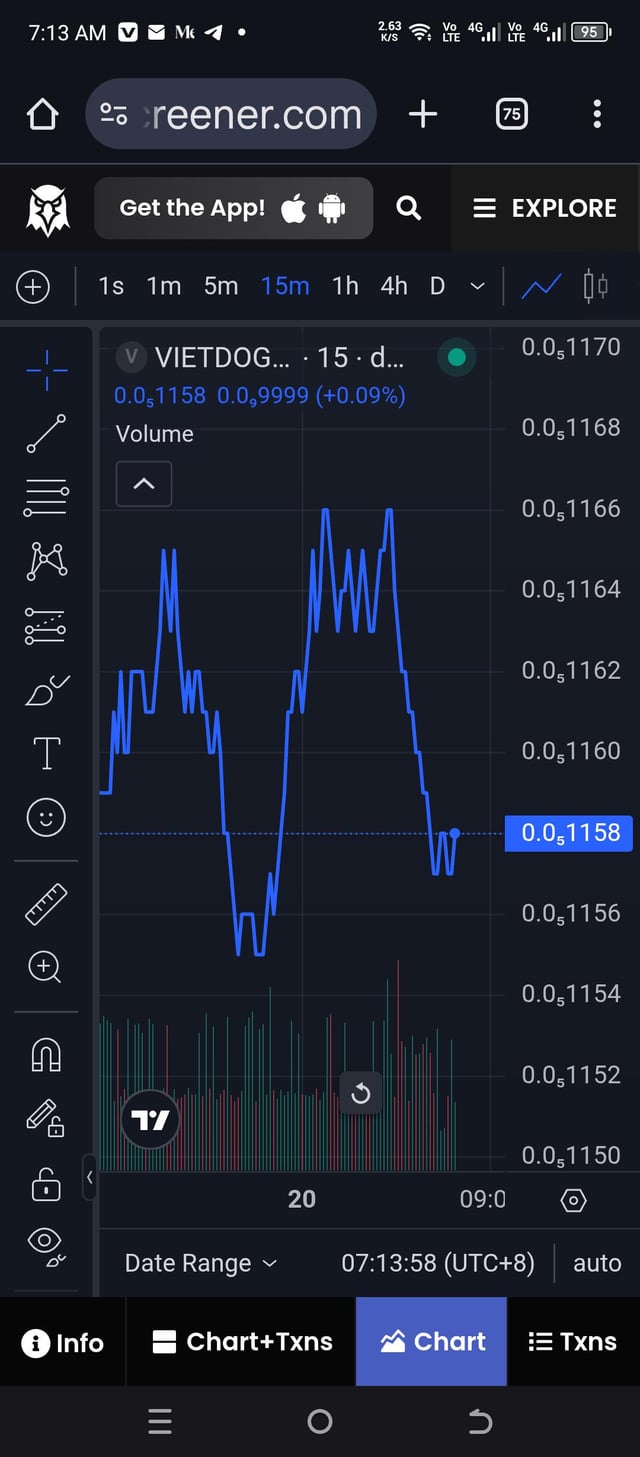
Task: Show the open tabs switcher
Action: point(511,114)
